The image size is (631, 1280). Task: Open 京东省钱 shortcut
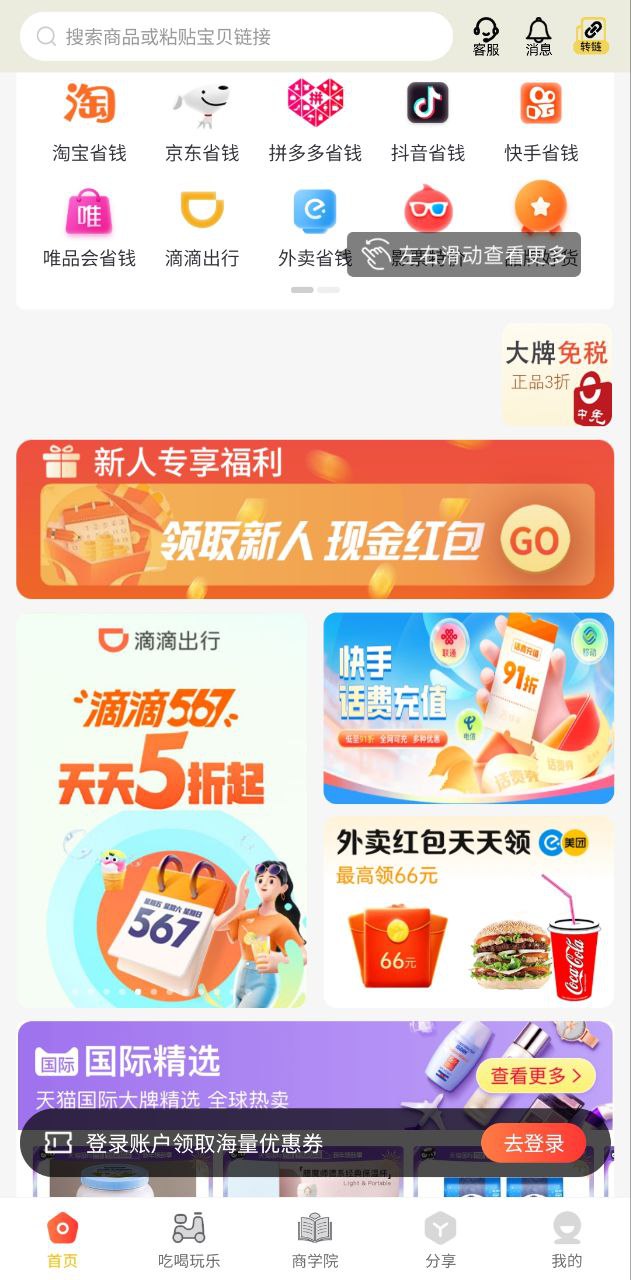coord(202,122)
